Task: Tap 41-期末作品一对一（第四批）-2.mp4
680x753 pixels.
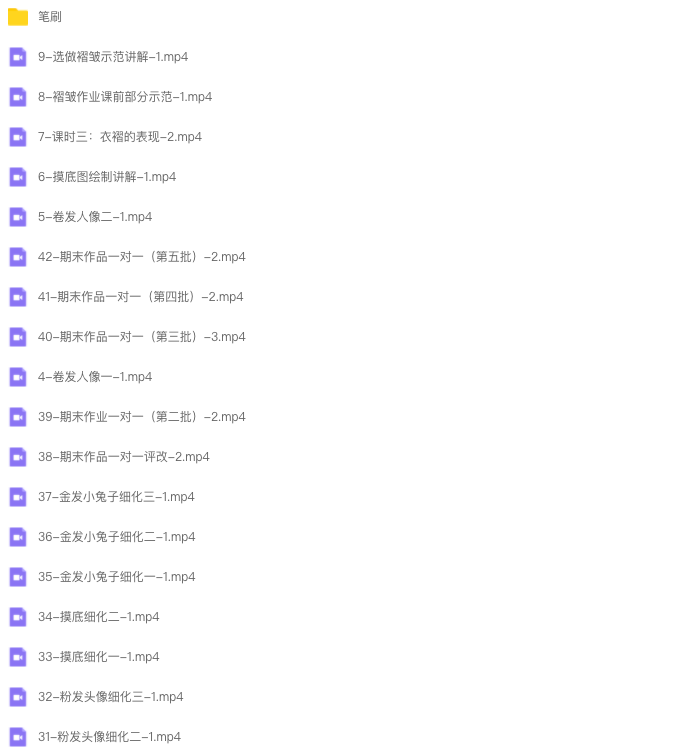Action: [x=140, y=297]
